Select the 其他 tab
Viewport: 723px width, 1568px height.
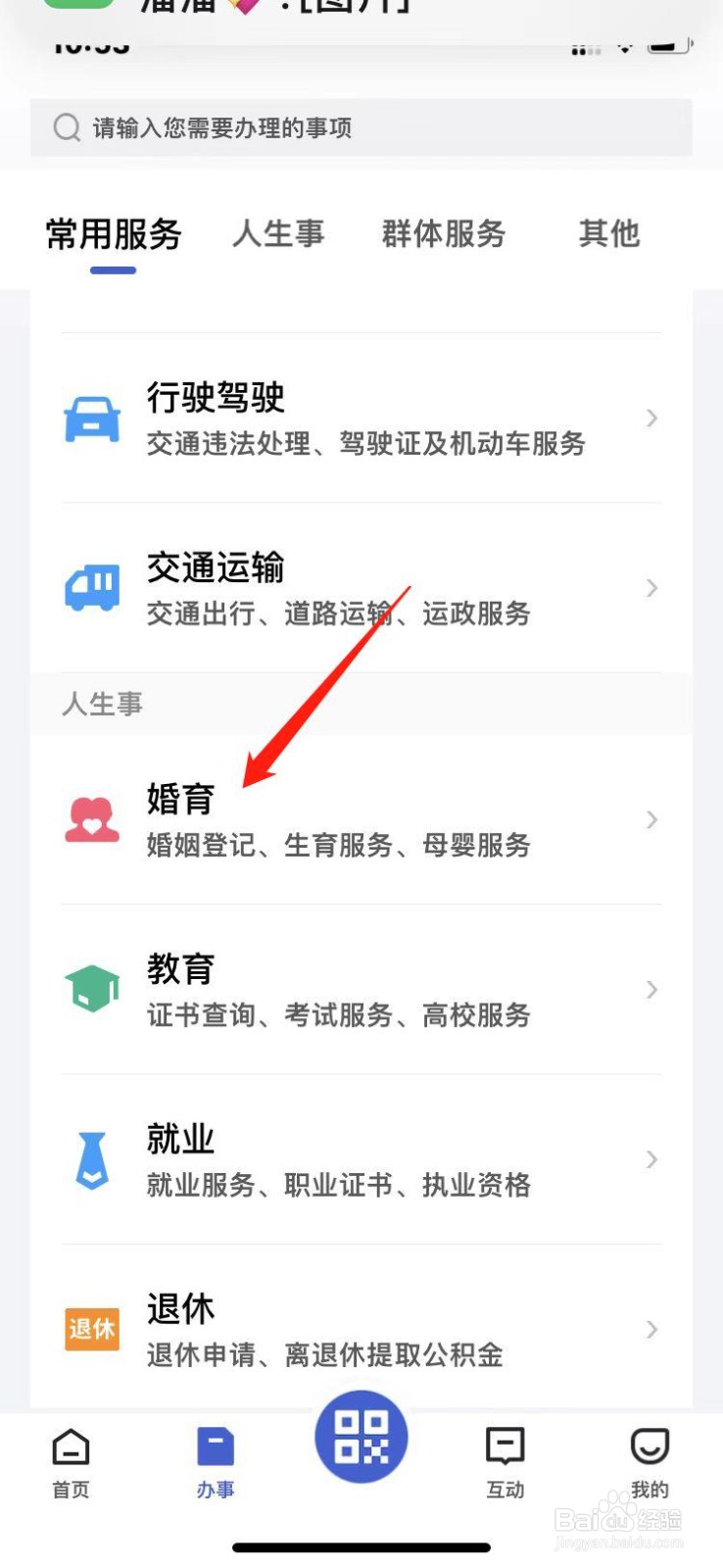point(608,233)
